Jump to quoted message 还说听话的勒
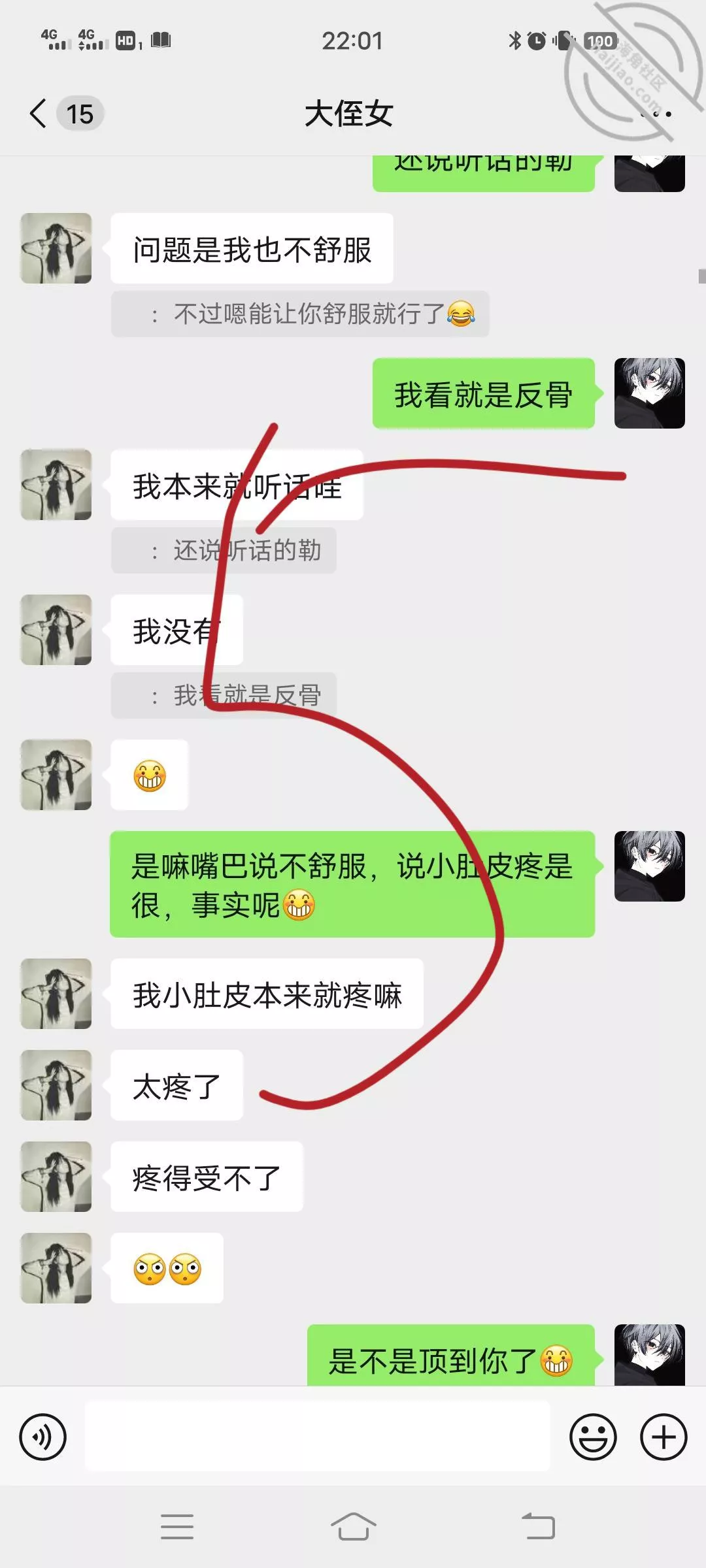The width and height of the screenshot is (706, 1568). pyautogui.click(x=224, y=551)
